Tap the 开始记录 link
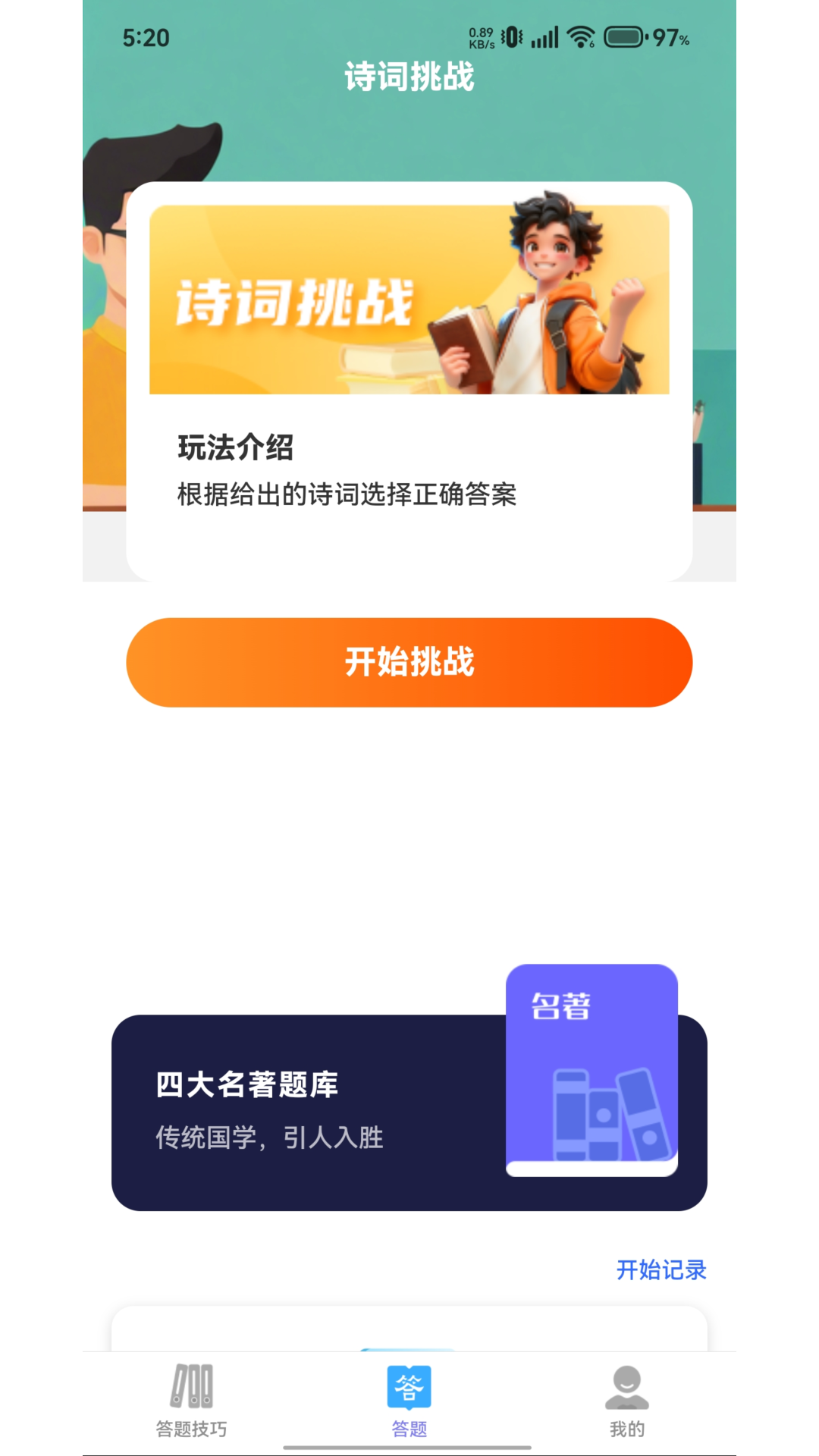The height and width of the screenshot is (1456, 819). tap(661, 1269)
